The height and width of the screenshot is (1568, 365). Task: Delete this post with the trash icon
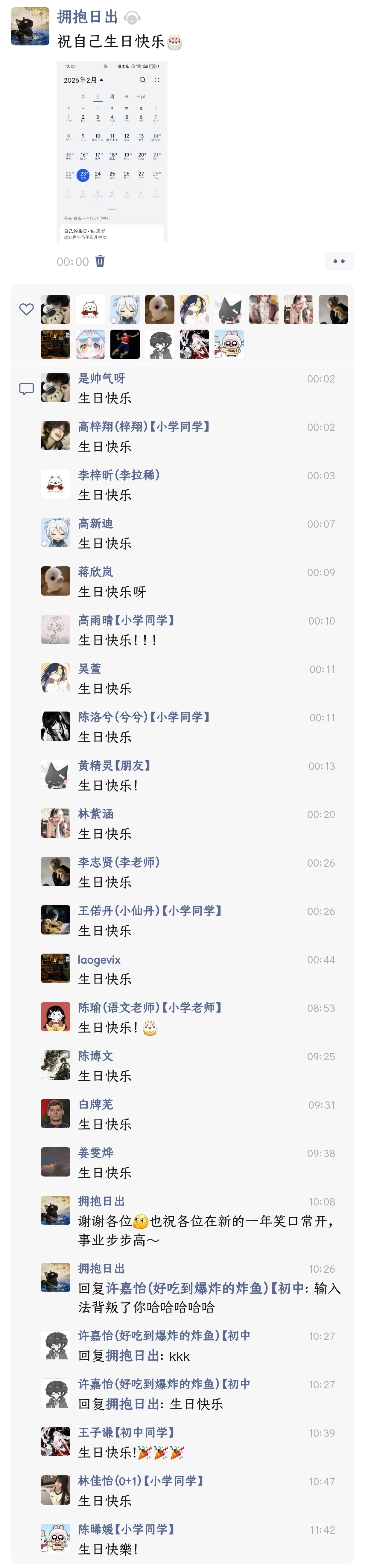tap(100, 261)
